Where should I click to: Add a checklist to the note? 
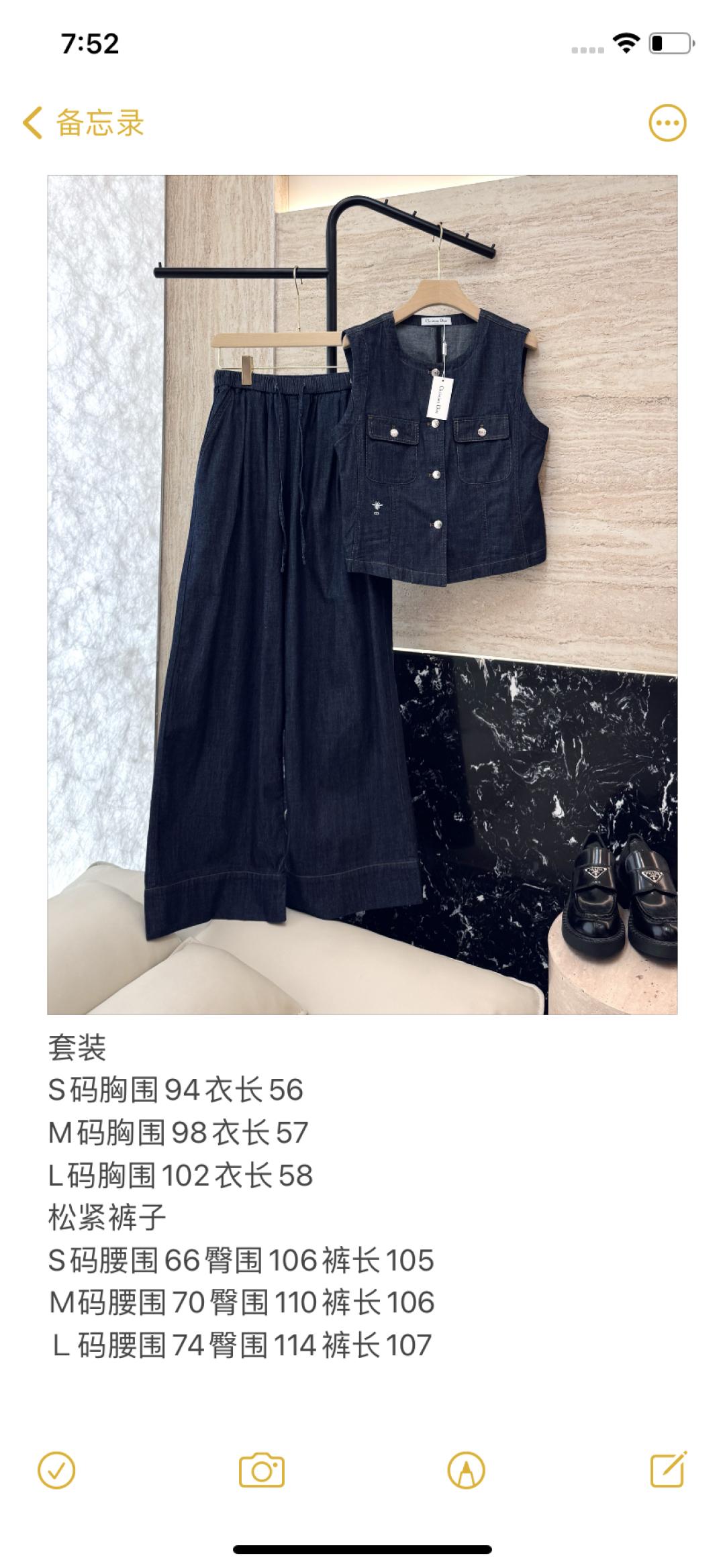(57, 1471)
